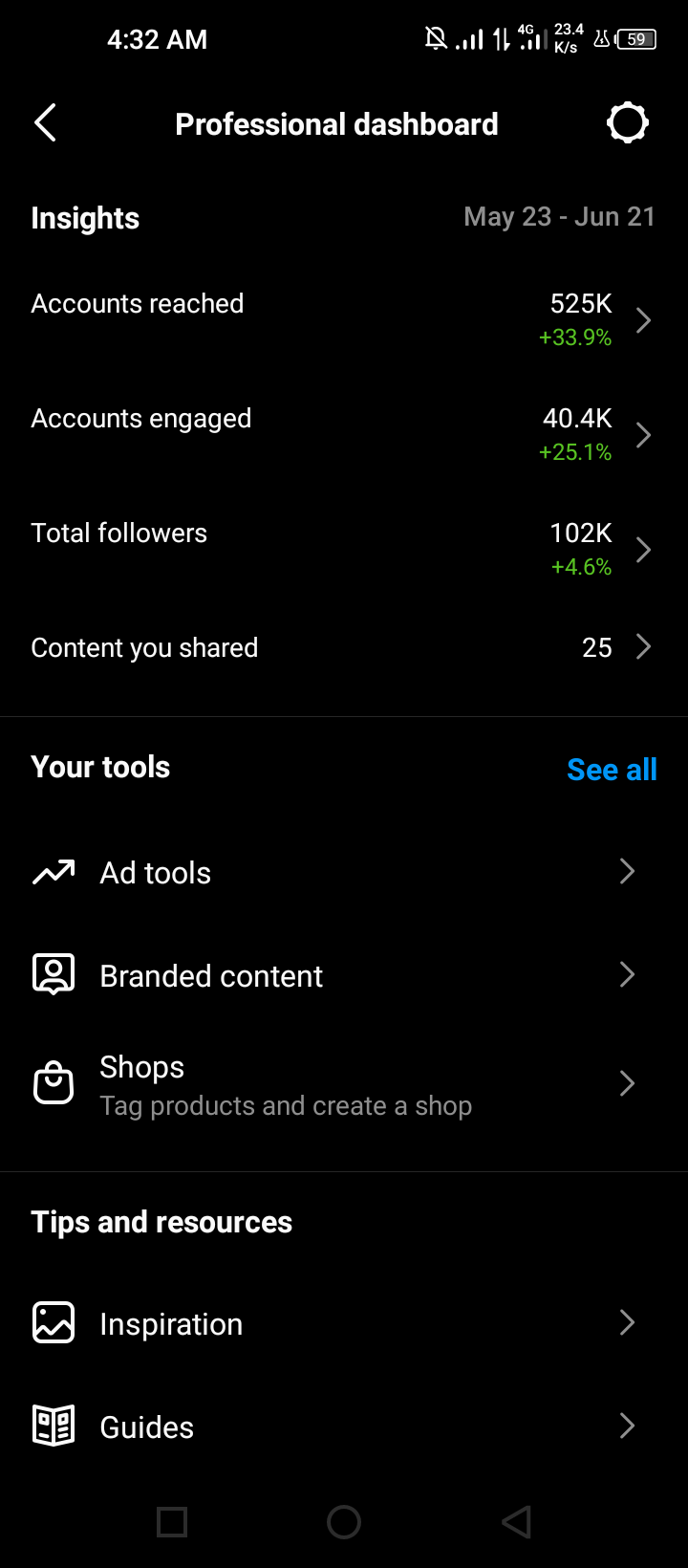
Task: Open Shops to tag products
Action: coord(344,1084)
